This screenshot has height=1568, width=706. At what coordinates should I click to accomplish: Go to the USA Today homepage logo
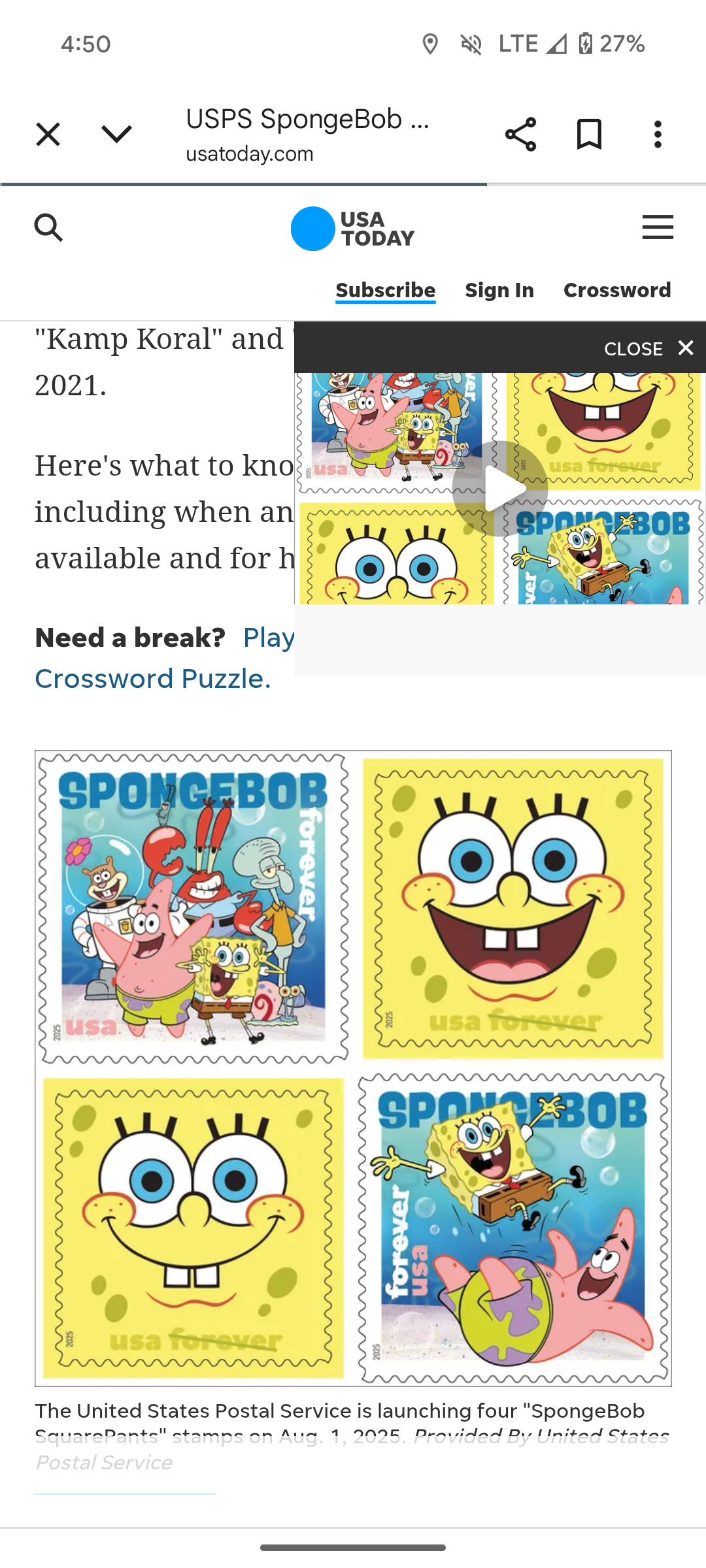[353, 229]
